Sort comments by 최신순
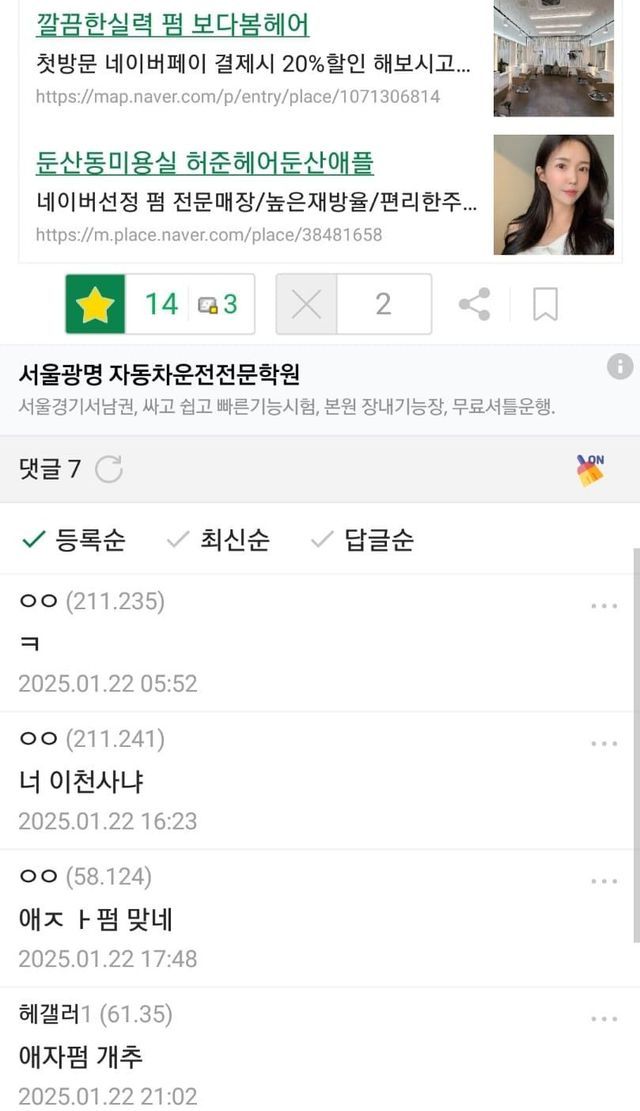The image size is (640, 1111). (x=218, y=540)
